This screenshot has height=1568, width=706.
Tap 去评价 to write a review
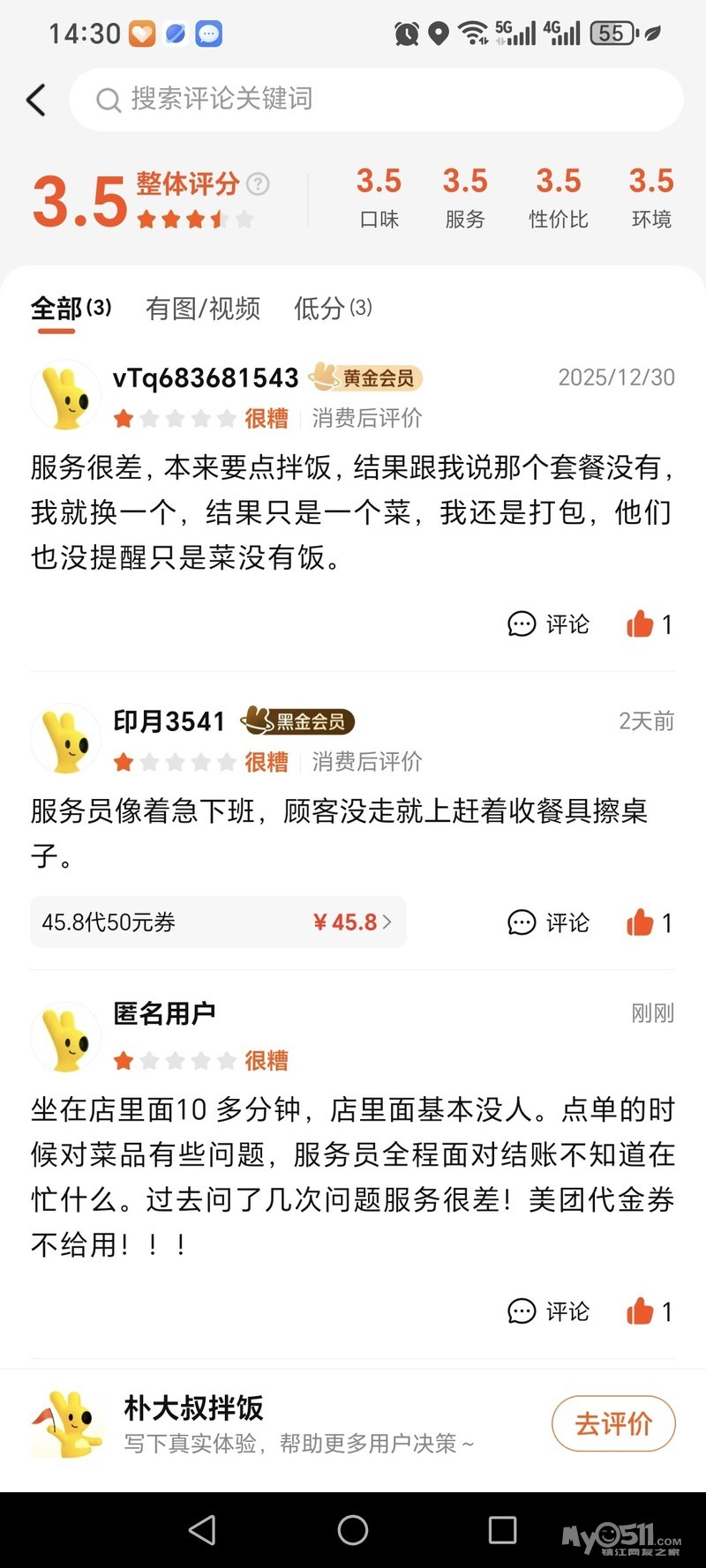click(613, 1423)
